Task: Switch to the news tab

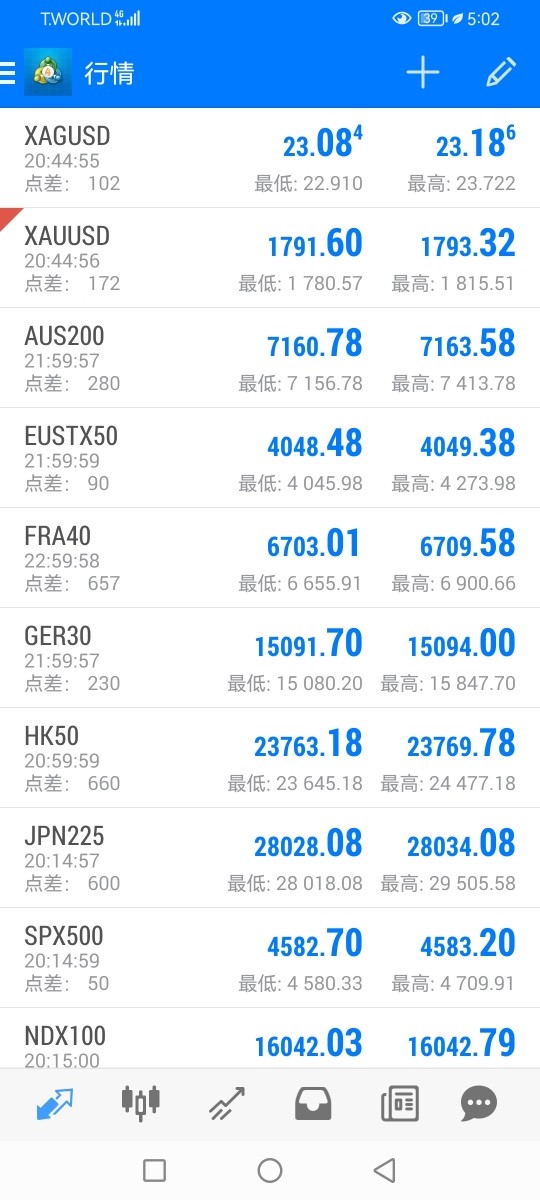Action: click(400, 1103)
